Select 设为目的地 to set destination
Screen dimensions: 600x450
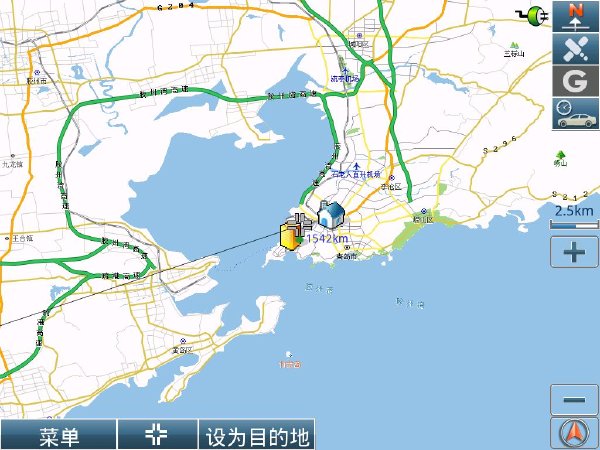point(257,435)
